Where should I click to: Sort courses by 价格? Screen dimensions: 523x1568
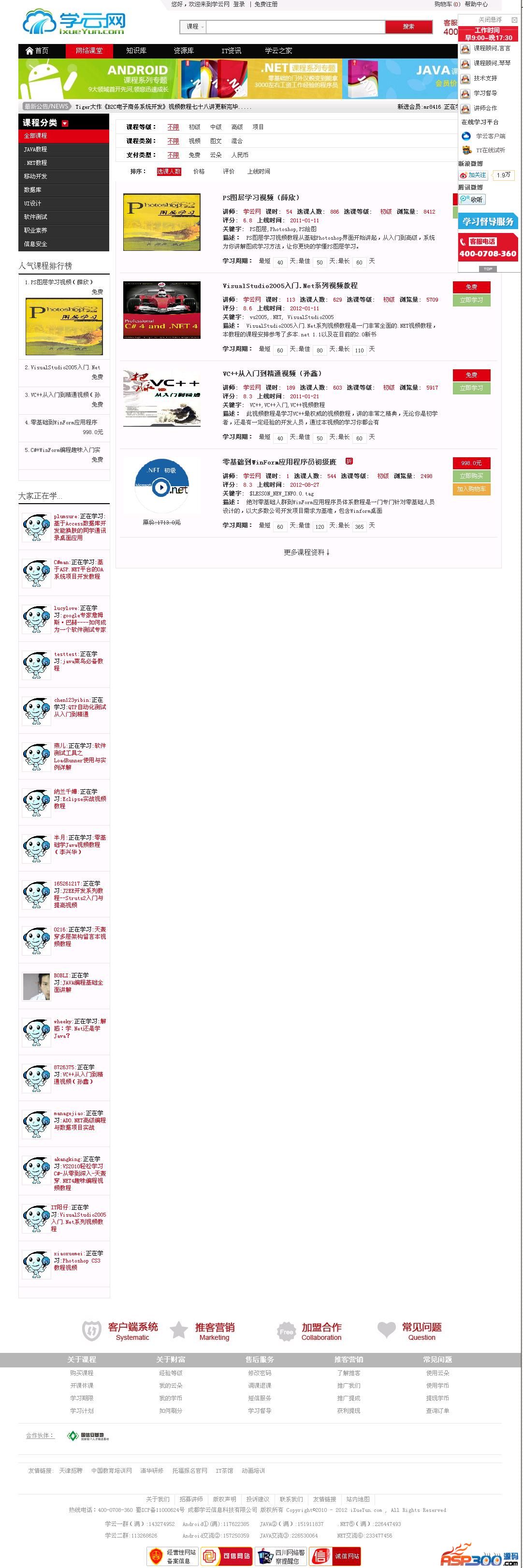point(199,172)
